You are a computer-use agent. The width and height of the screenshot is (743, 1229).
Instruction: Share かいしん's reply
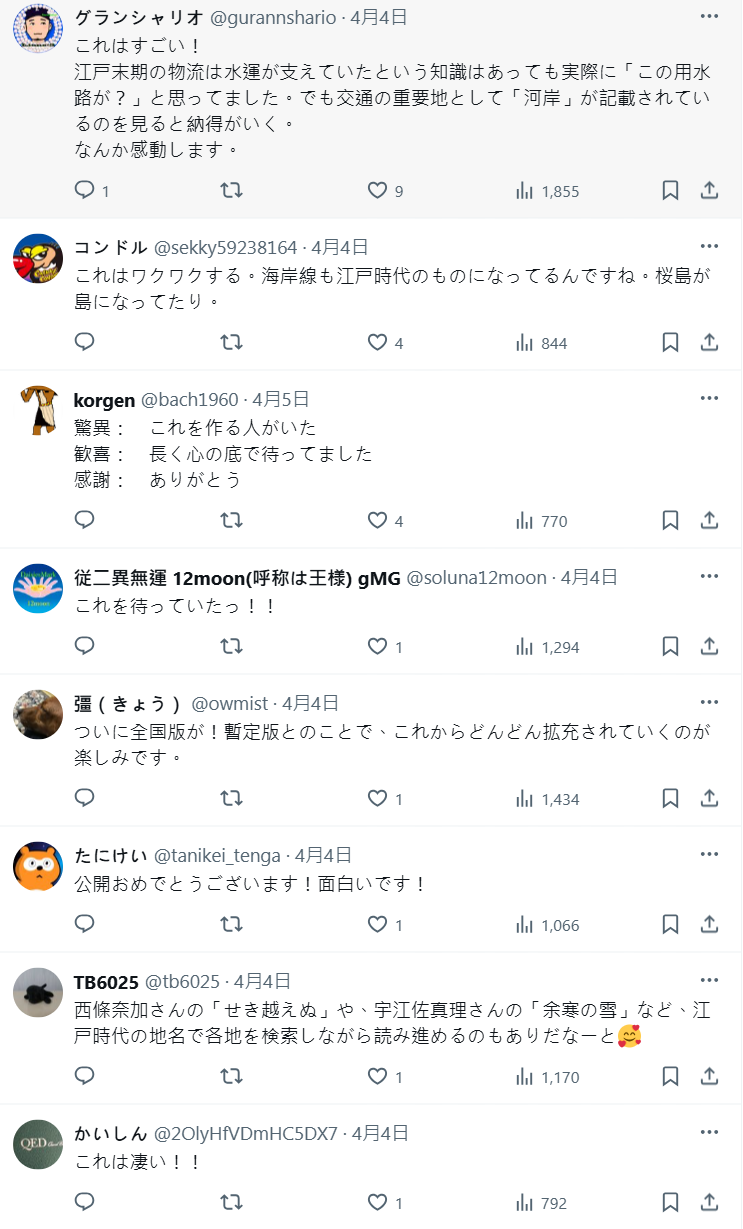coord(709,1203)
